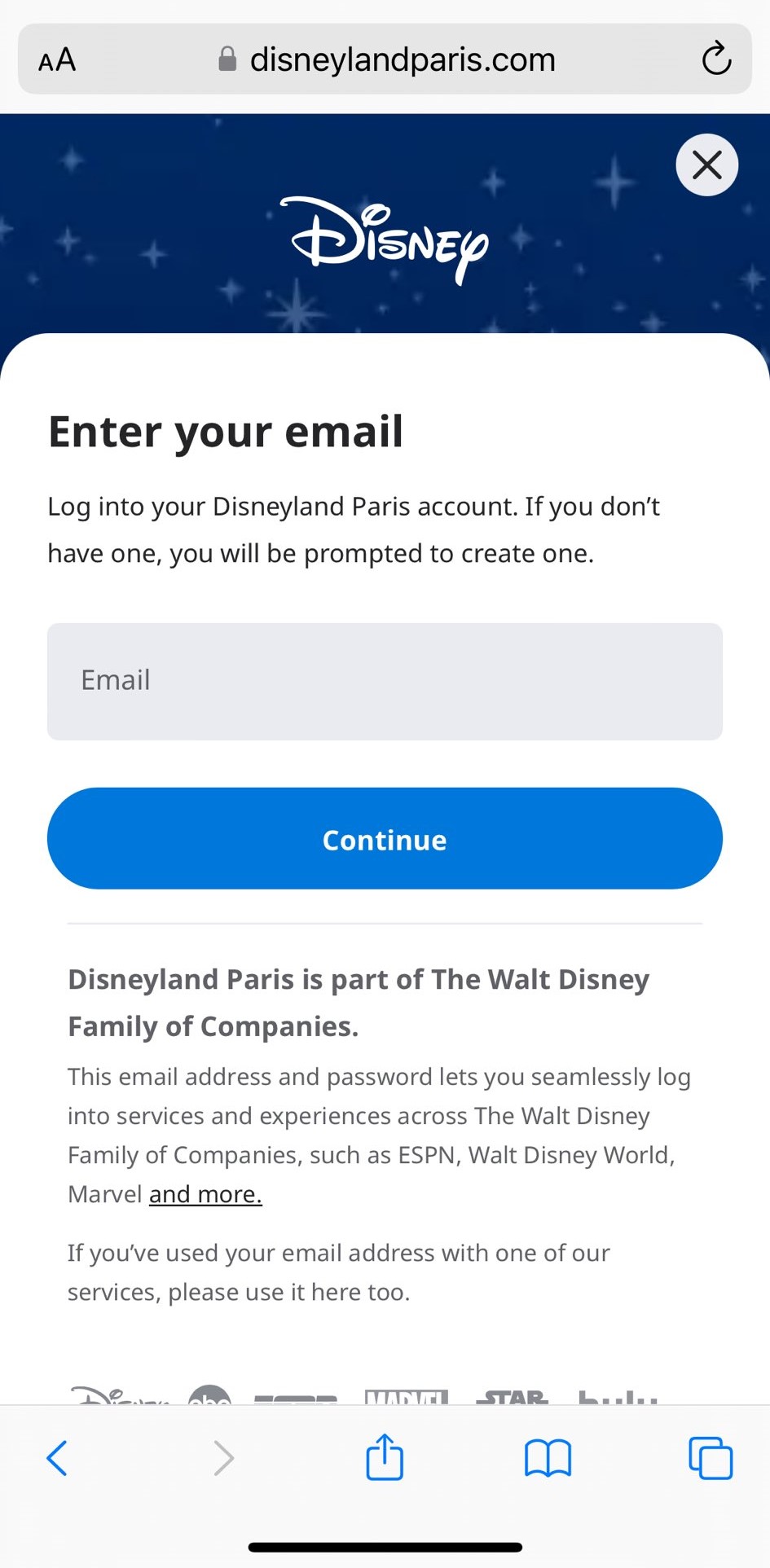This screenshot has height=1568, width=770.
Task: Open the "and more." link
Action: pos(205,1194)
